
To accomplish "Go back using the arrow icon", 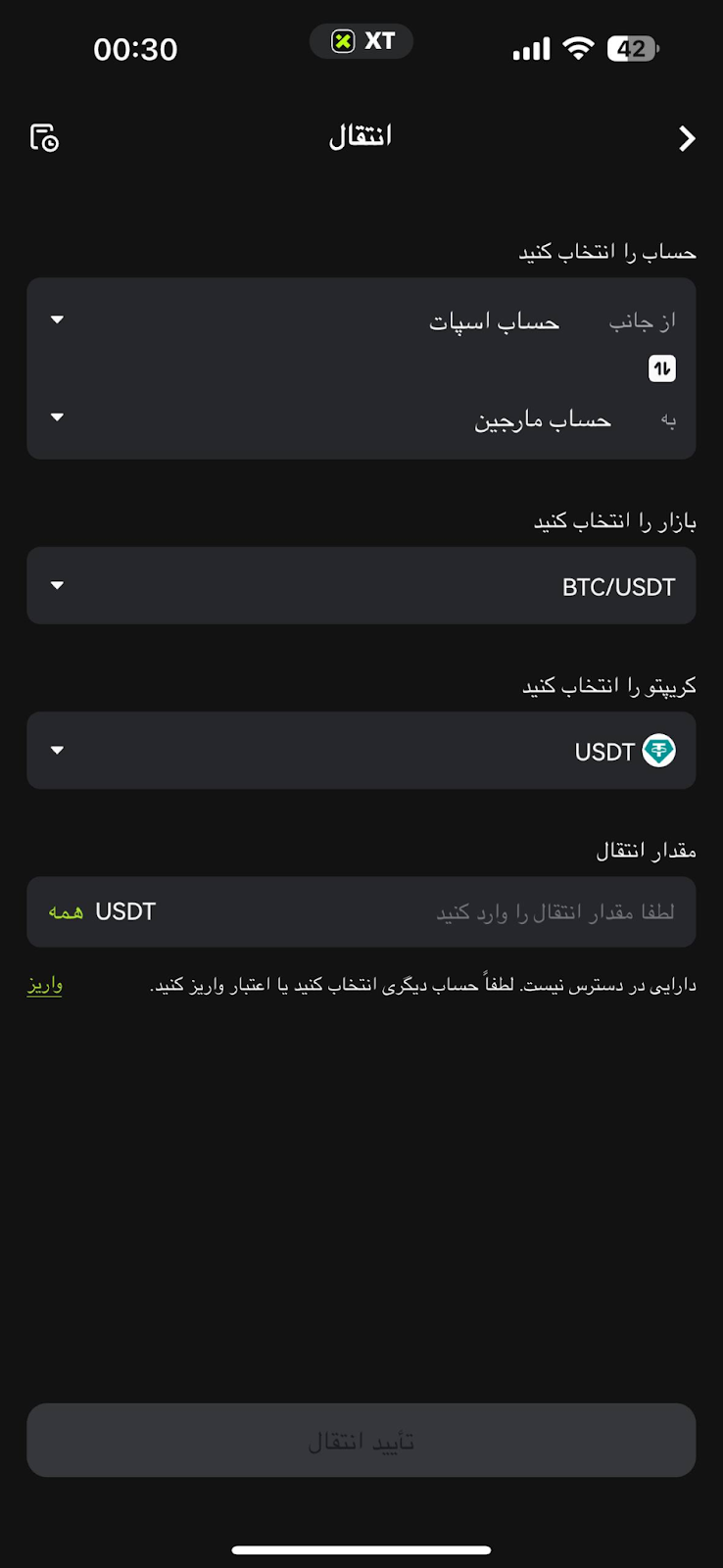I will click(x=687, y=138).
